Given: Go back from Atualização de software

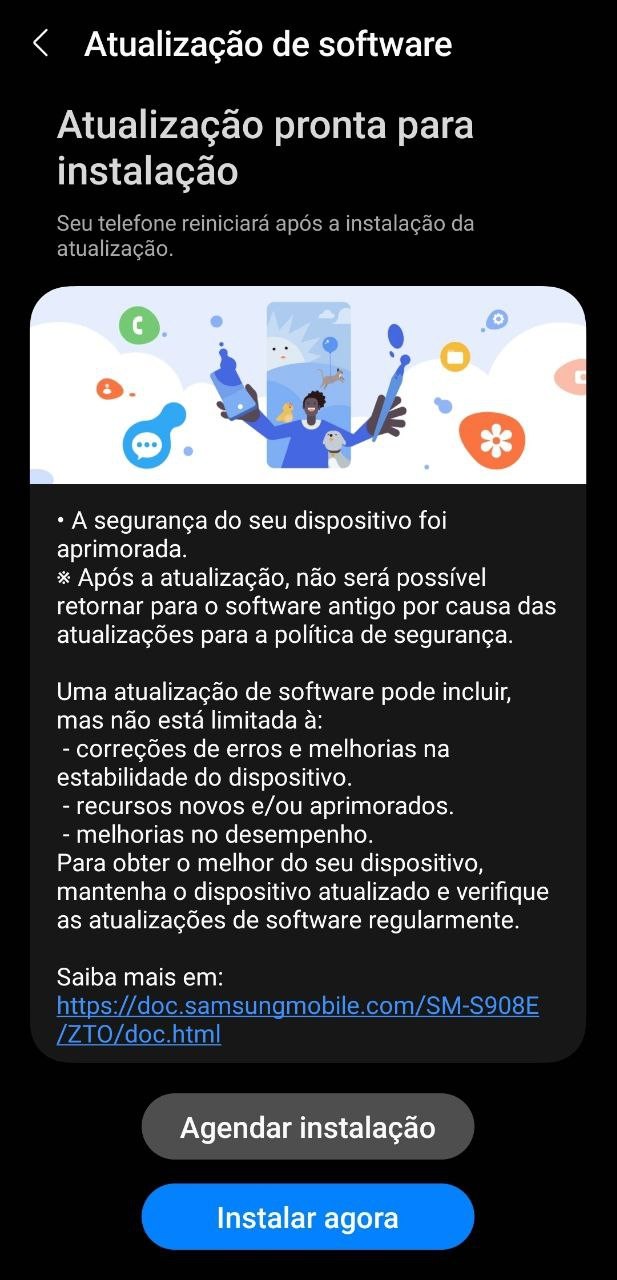Looking at the screenshot, I should tap(41, 44).
